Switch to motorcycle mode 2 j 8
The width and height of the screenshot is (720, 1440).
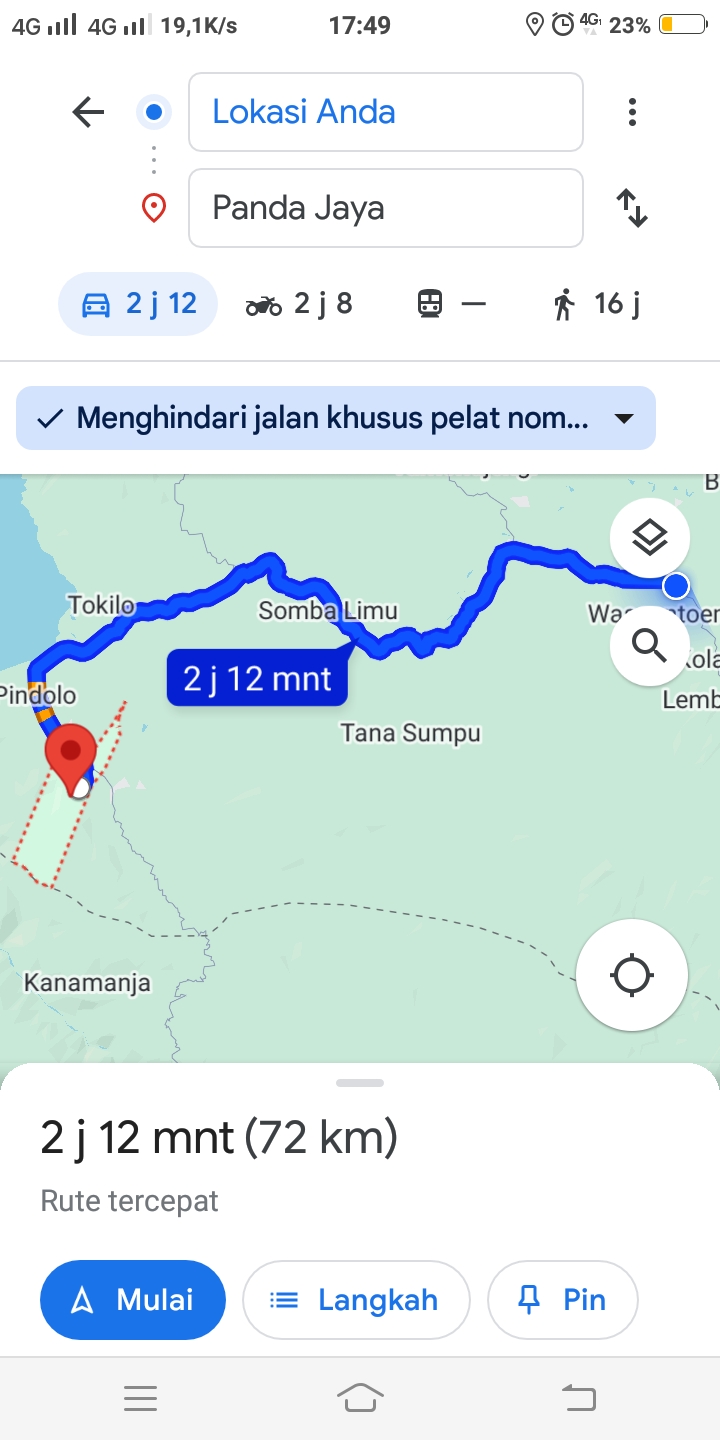299,303
